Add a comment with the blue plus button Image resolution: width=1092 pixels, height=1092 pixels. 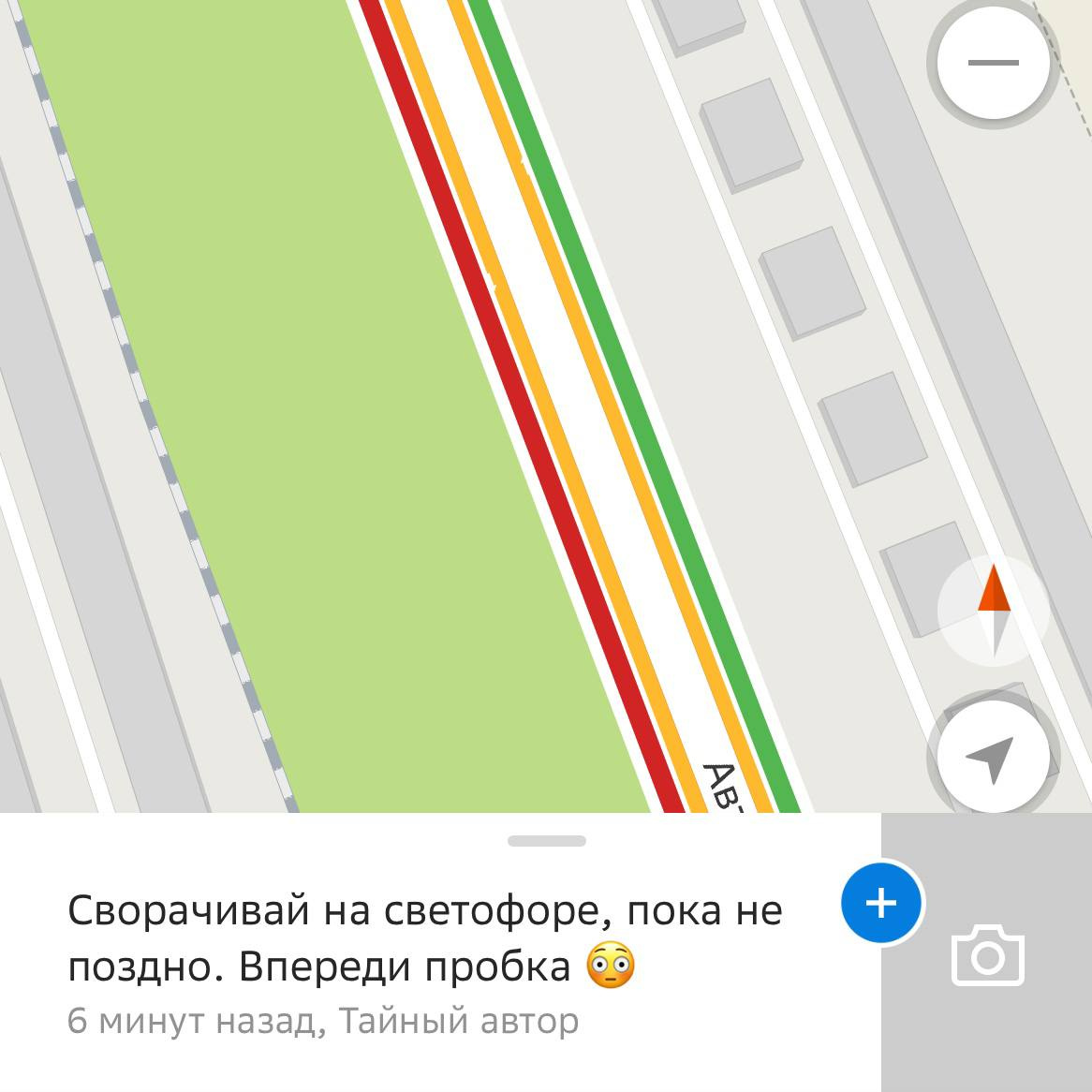click(x=880, y=904)
